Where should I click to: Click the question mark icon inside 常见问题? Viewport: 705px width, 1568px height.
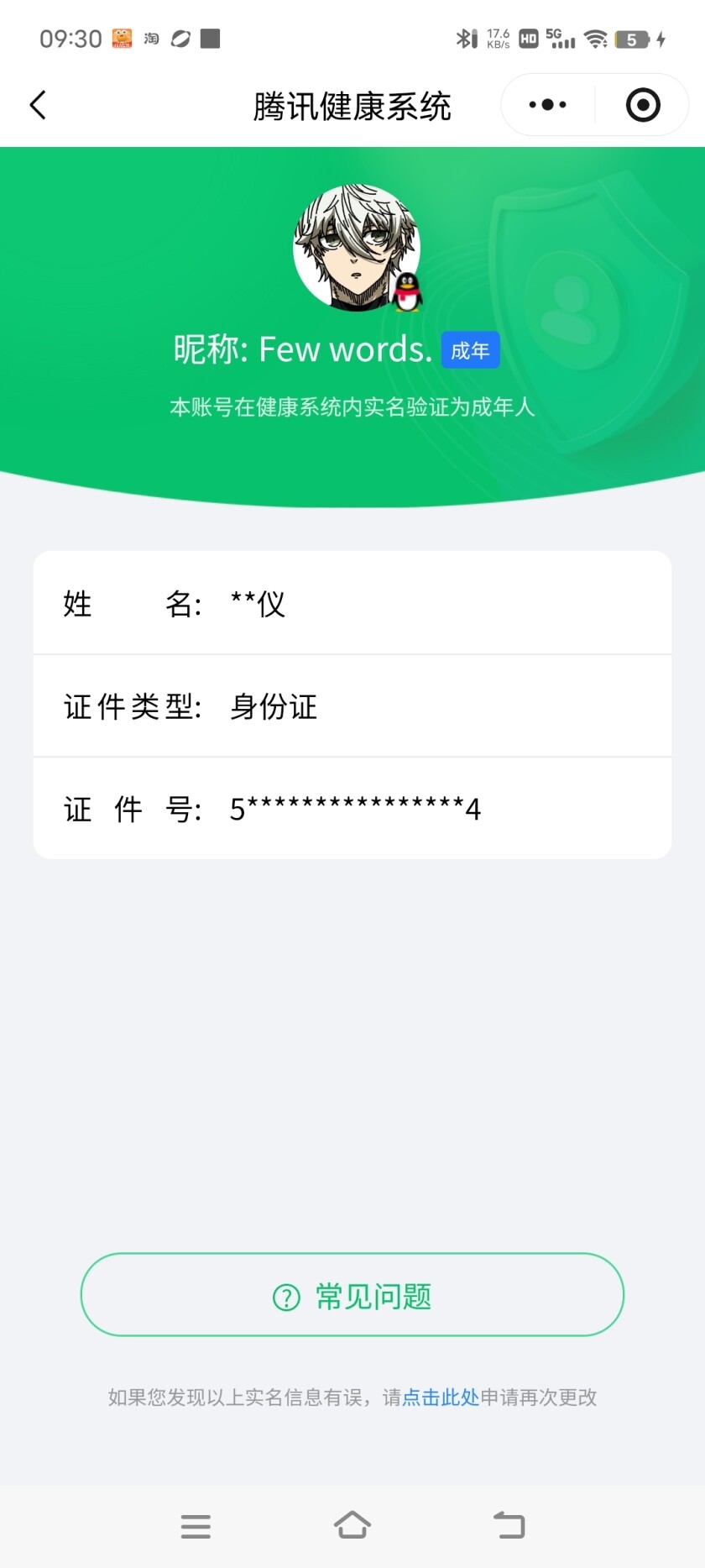[287, 1296]
